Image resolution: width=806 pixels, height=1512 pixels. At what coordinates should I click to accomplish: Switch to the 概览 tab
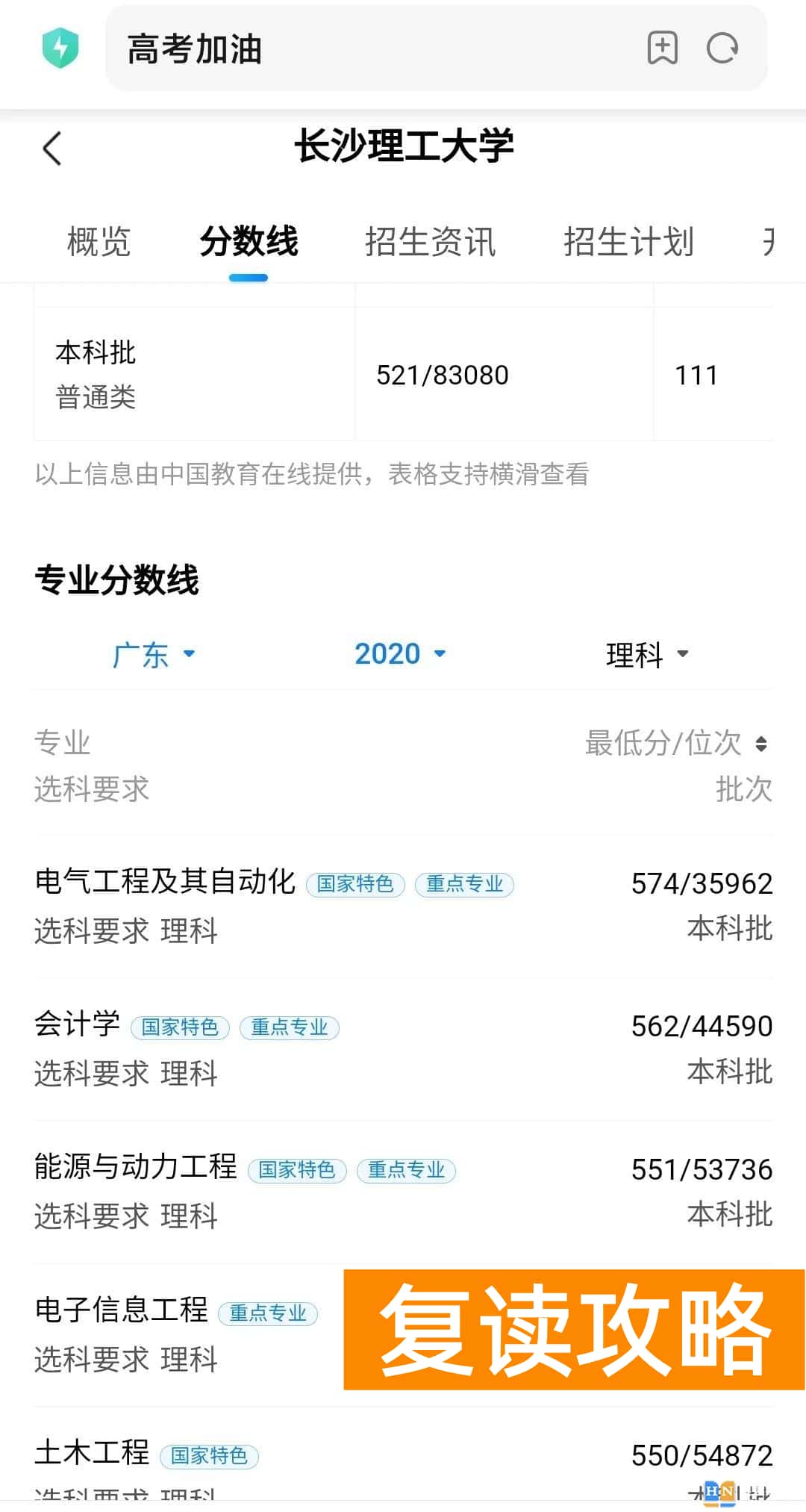point(99,241)
